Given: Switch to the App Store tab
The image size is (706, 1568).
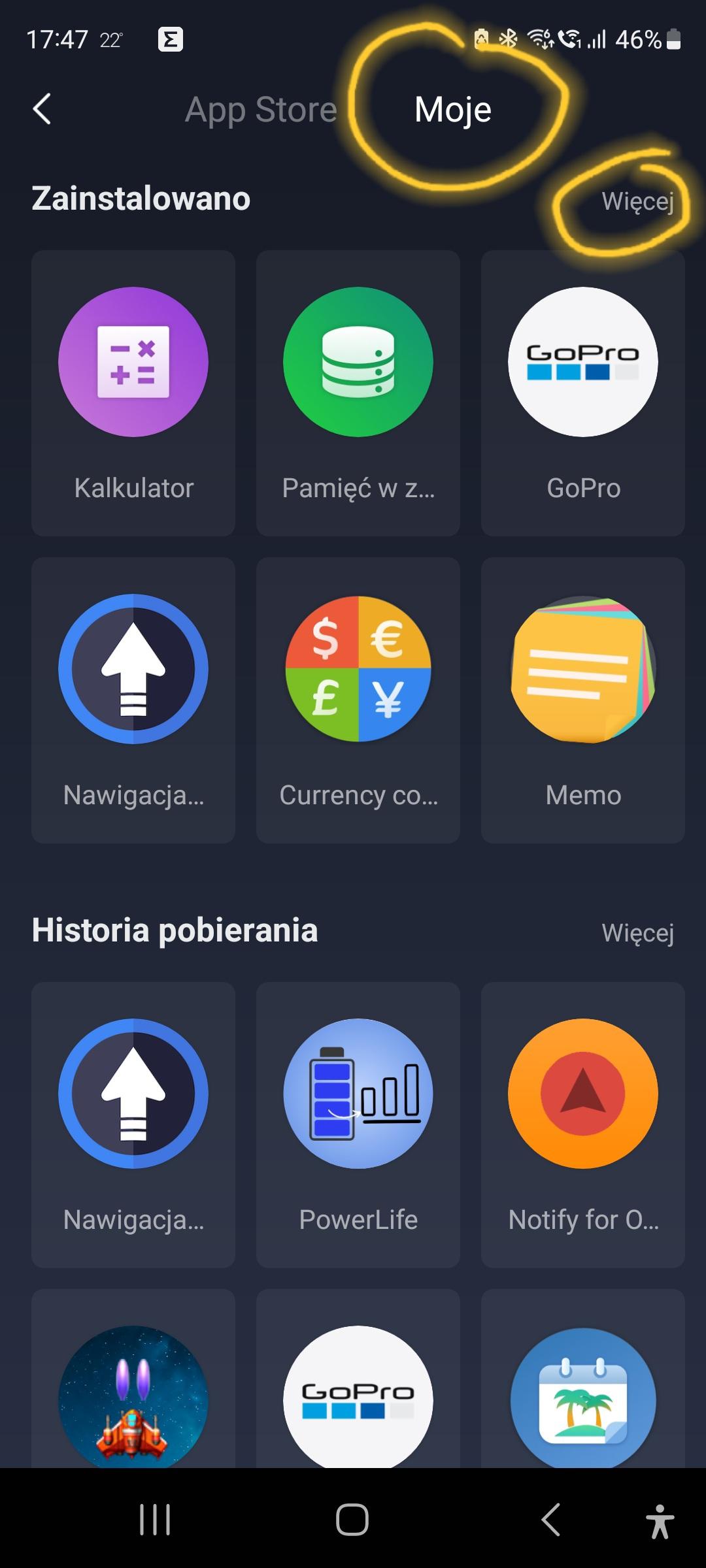Looking at the screenshot, I should coord(261,110).
